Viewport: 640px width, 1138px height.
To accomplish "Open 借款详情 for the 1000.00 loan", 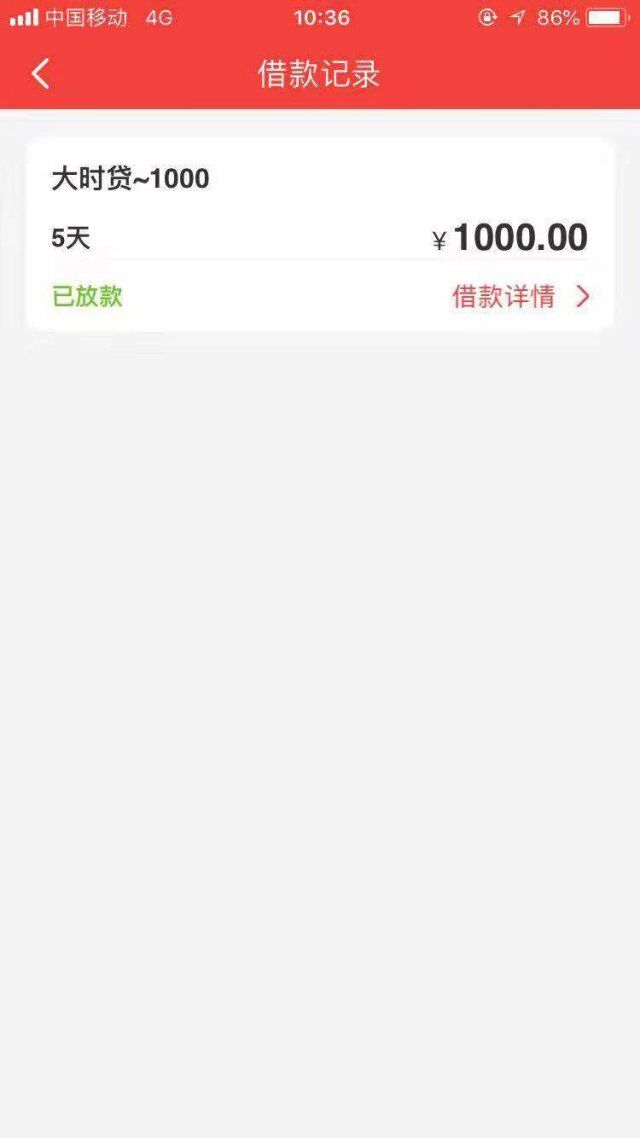I will click(x=521, y=296).
